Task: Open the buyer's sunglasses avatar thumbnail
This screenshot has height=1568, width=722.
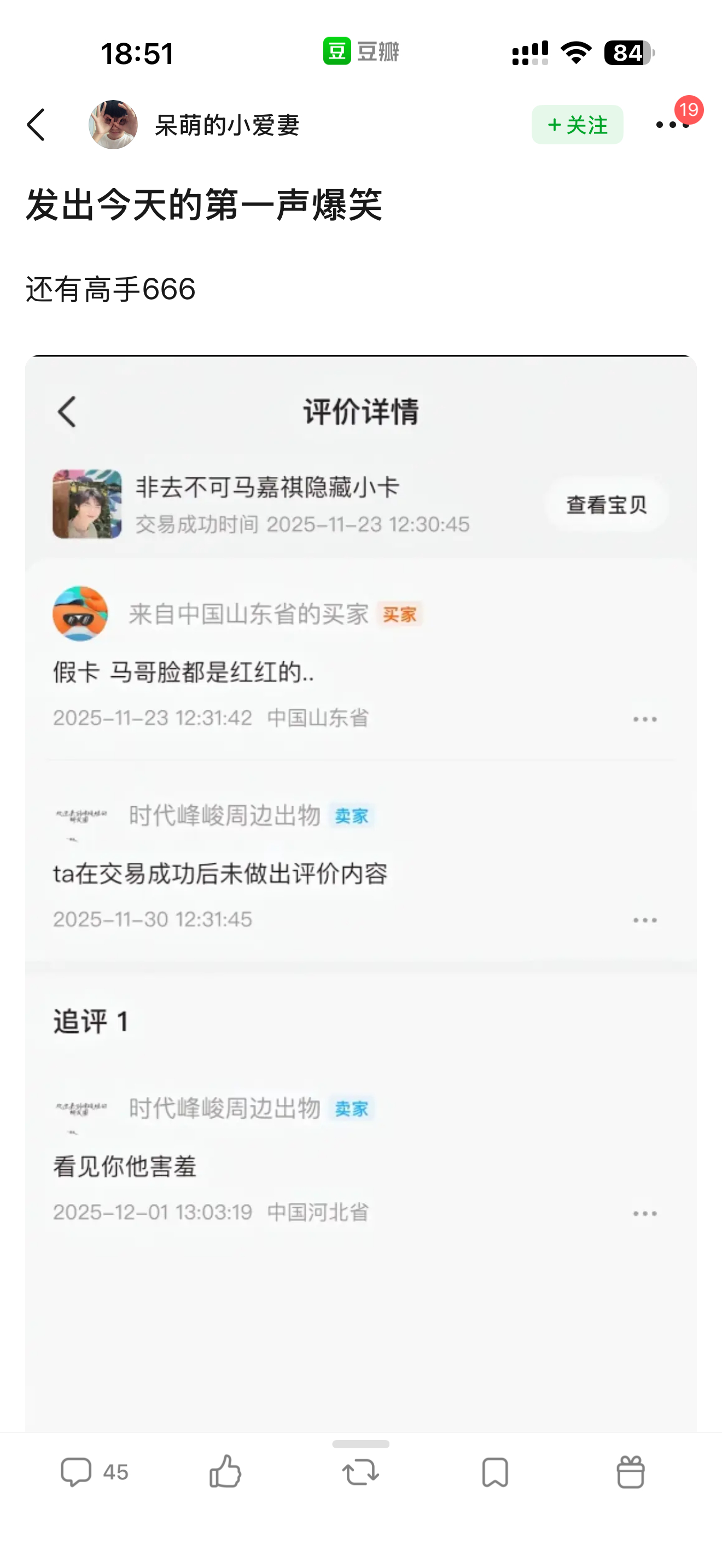Action: coord(81,614)
